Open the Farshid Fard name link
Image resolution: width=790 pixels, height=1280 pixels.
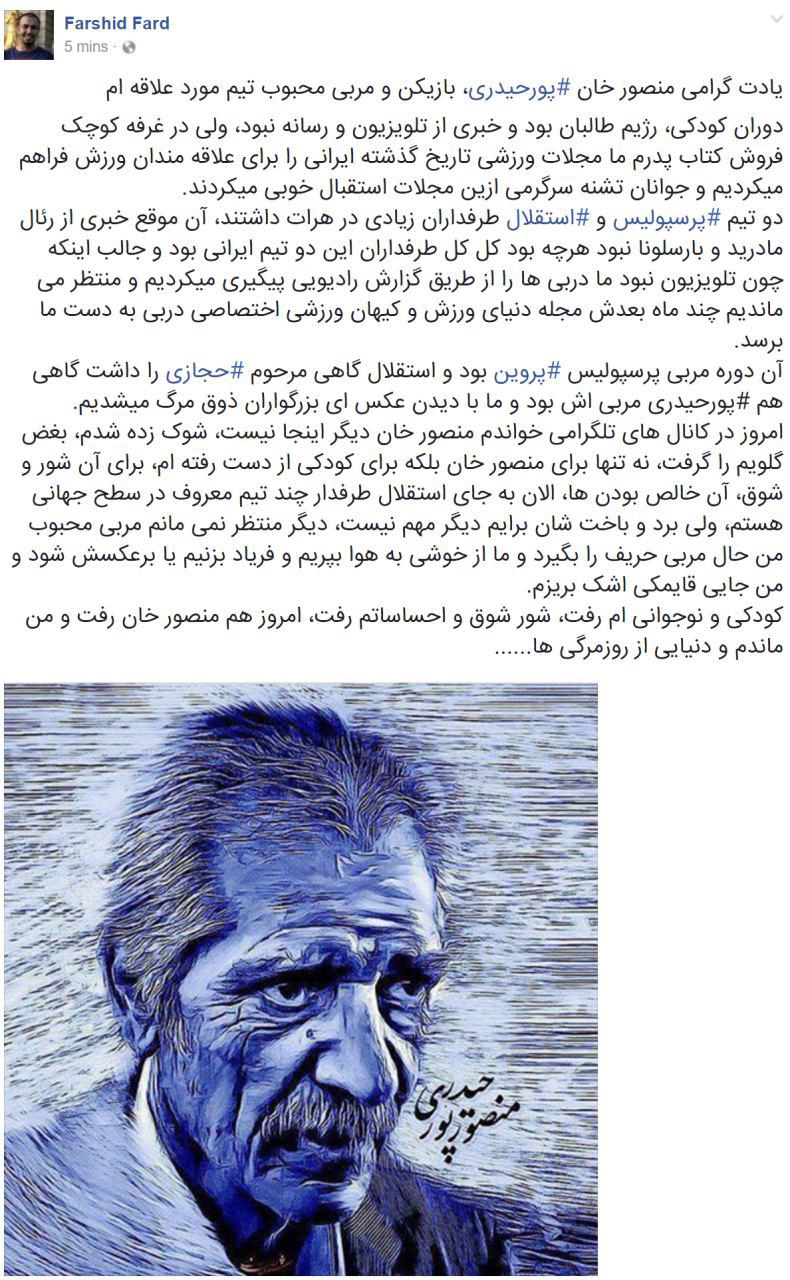(117, 23)
